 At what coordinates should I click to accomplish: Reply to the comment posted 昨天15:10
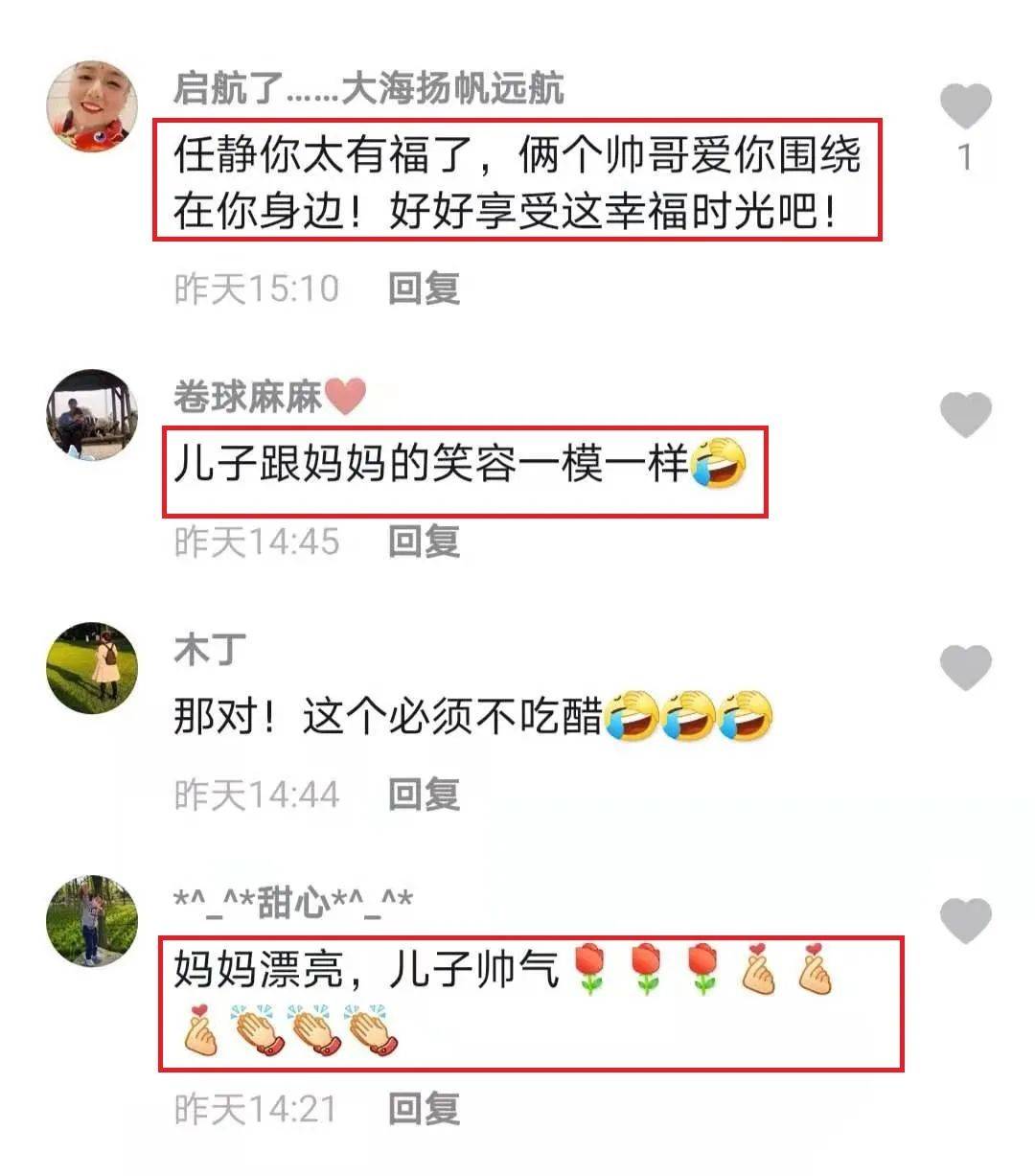pos(424,288)
